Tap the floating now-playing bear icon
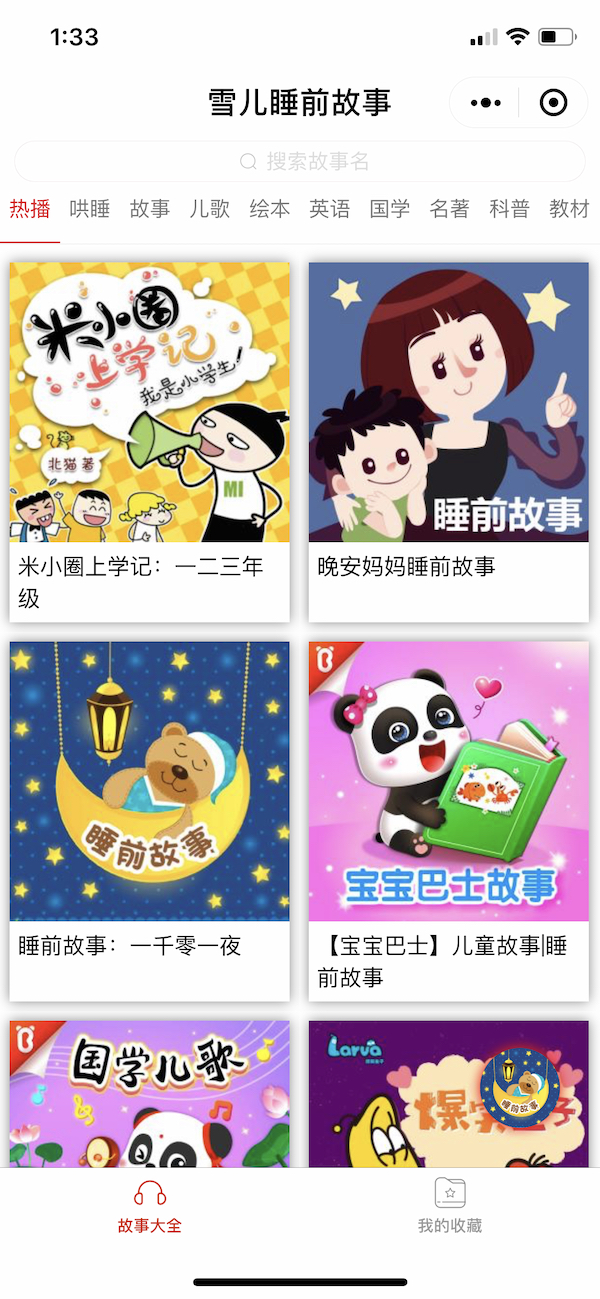The image size is (600, 1299). click(520, 1087)
